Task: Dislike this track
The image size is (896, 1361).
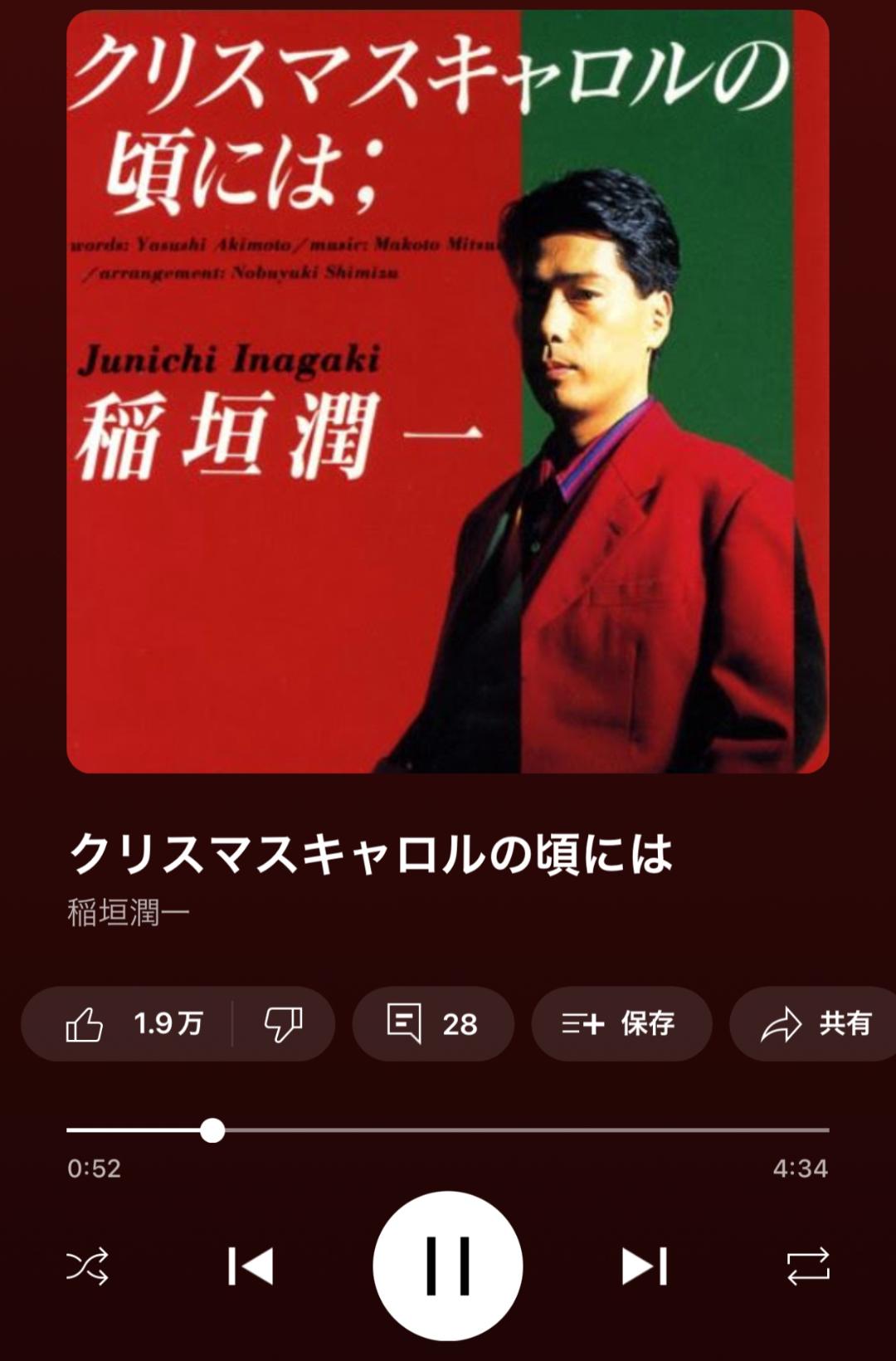Action: 283,1024
